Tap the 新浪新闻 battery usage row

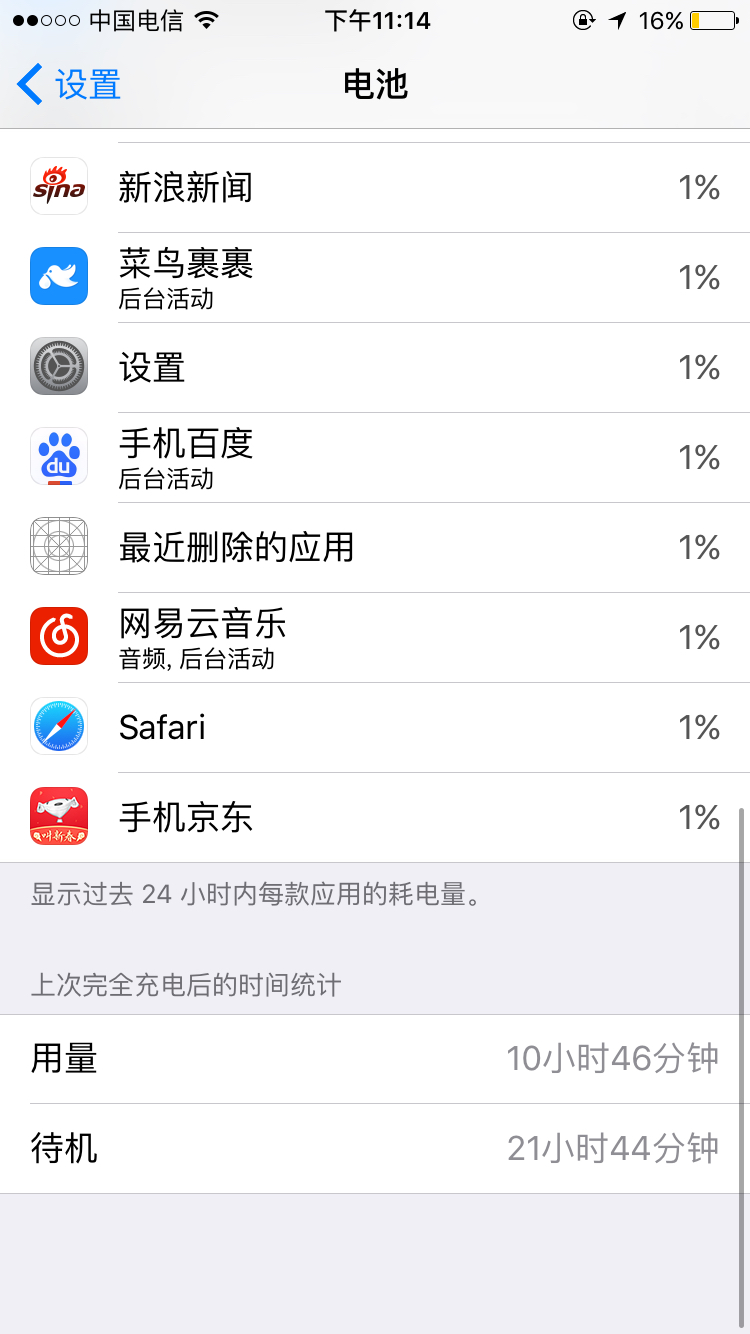(375, 187)
